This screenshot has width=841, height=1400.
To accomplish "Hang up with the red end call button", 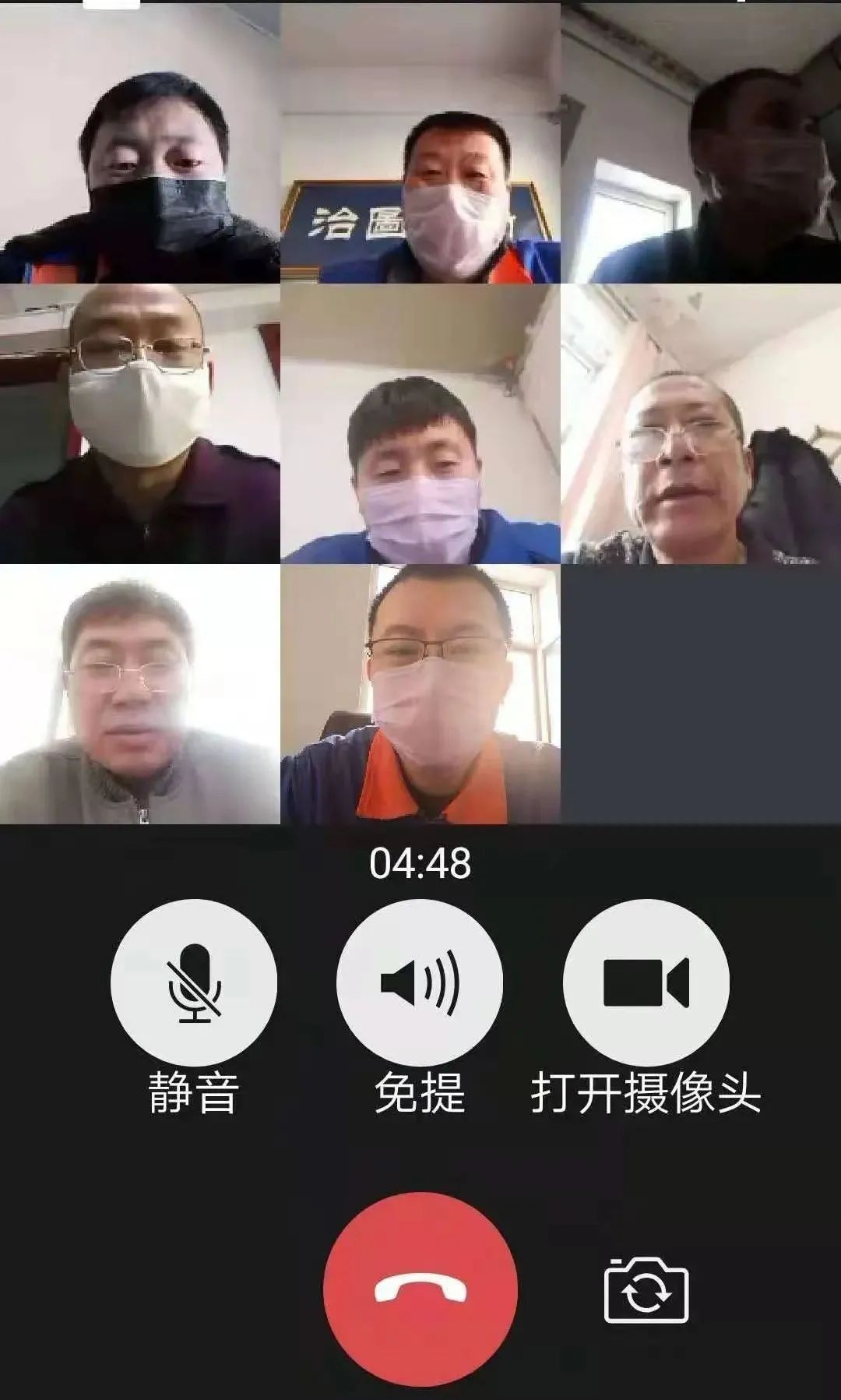I will click(420, 1289).
